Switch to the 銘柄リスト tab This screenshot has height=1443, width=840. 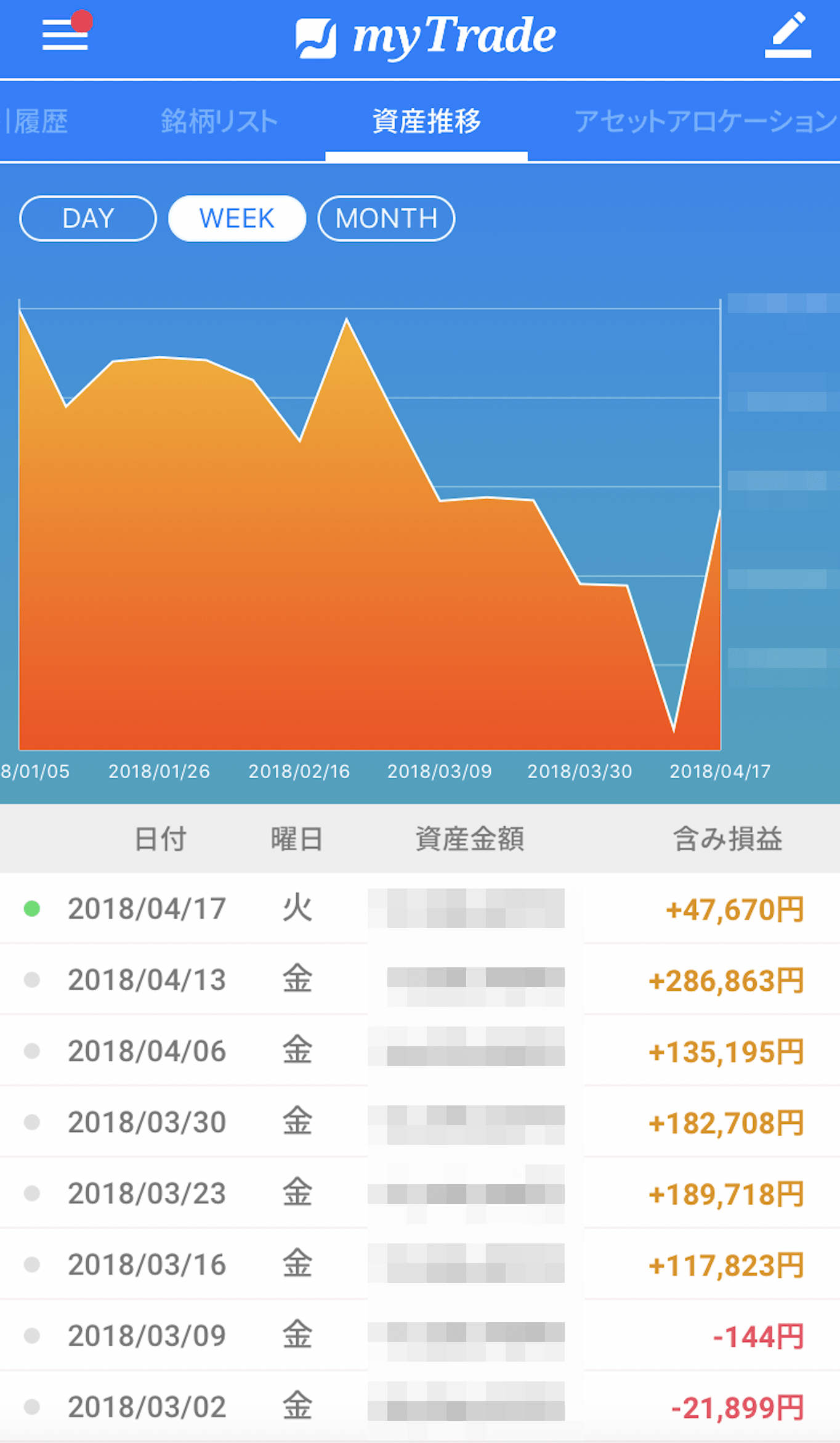click(x=219, y=121)
